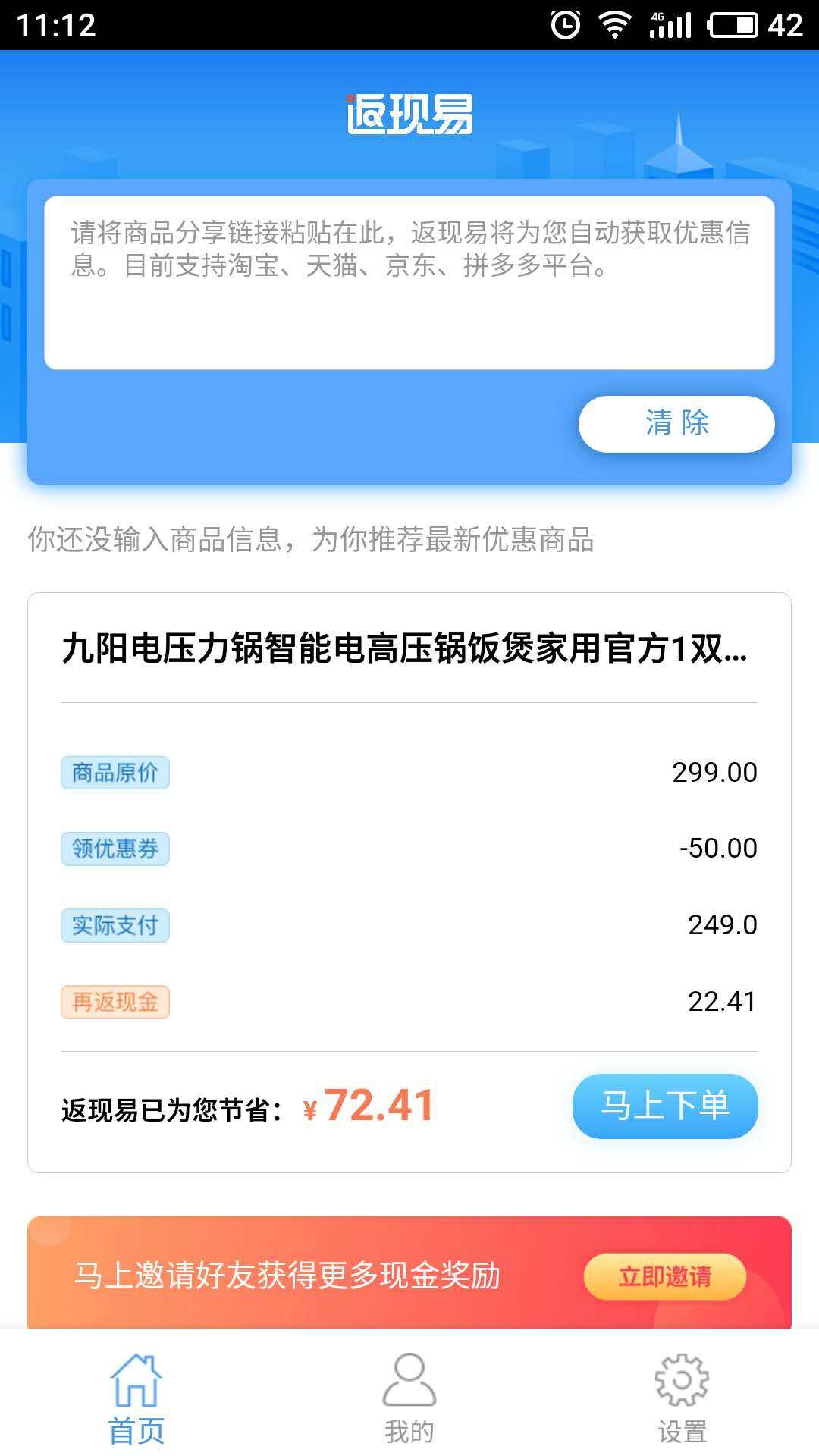Select the 再返现金 cashback tag label
The width and height of the screenshot is (819, 1456).
pos(115,1002)
